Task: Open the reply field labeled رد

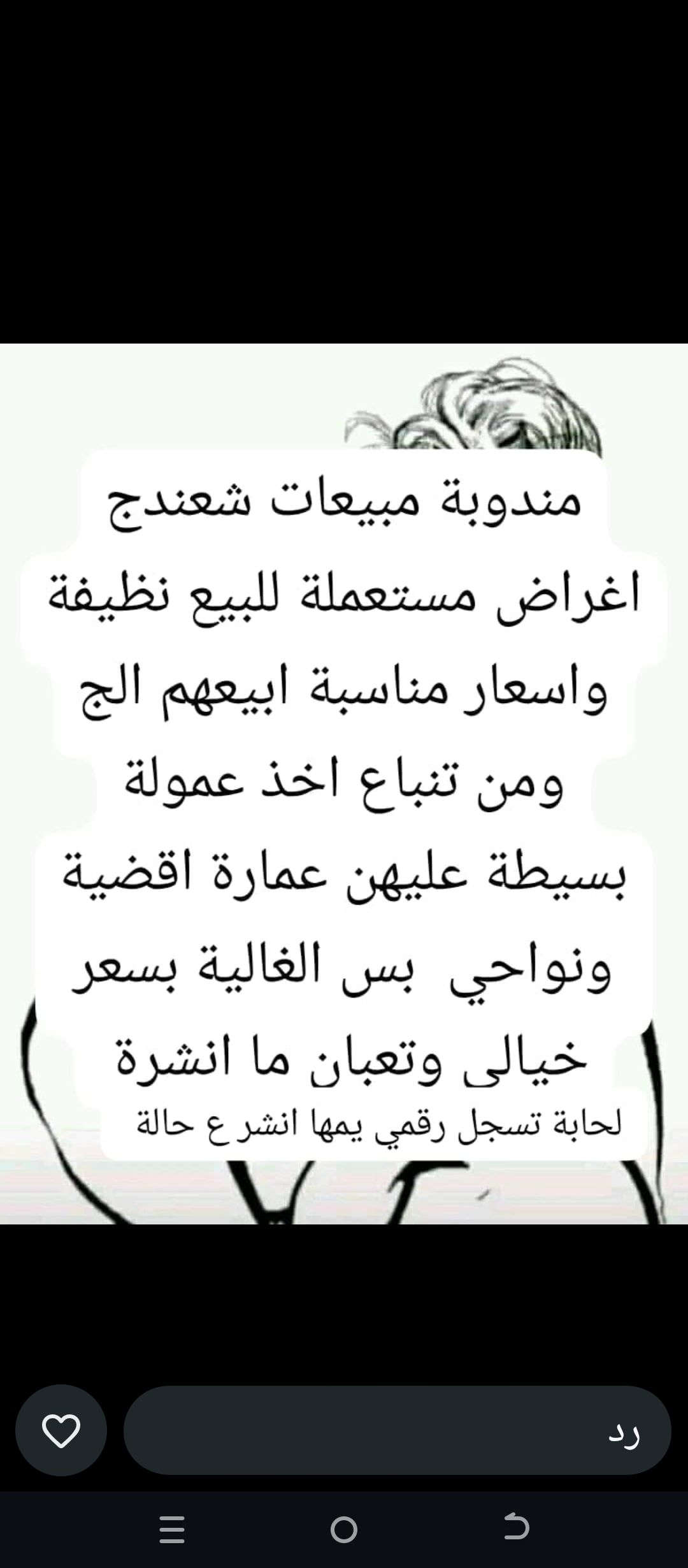Action: [397, 1430]
